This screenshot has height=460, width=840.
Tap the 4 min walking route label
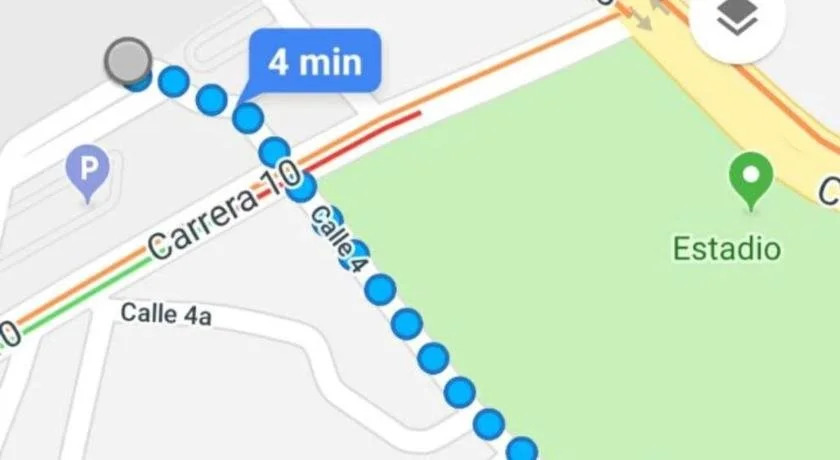[x=314, y=62]
